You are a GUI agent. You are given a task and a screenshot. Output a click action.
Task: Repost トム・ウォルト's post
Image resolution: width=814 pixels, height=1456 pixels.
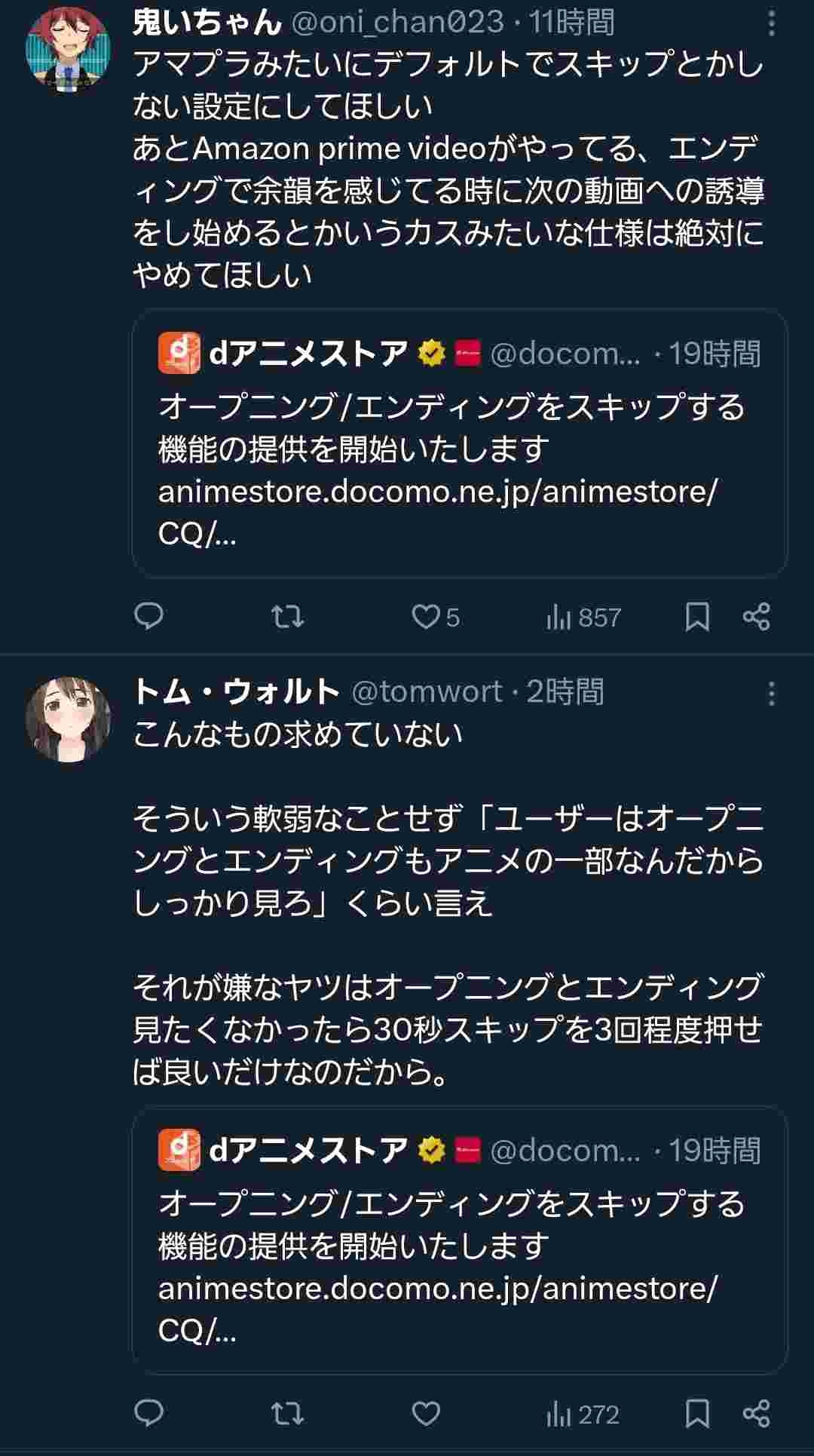coord(287,1413)
